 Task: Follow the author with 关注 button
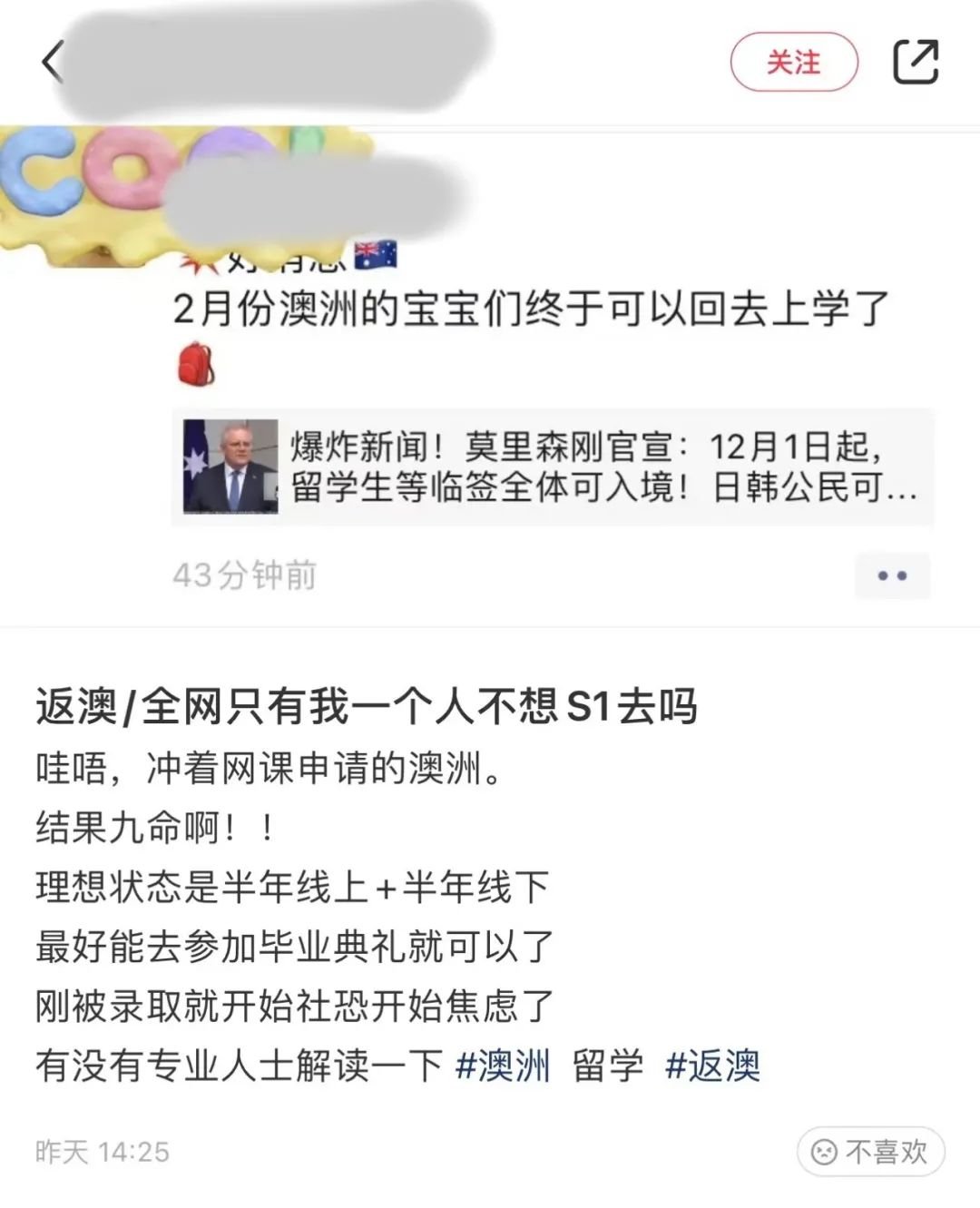coord(793,63)
